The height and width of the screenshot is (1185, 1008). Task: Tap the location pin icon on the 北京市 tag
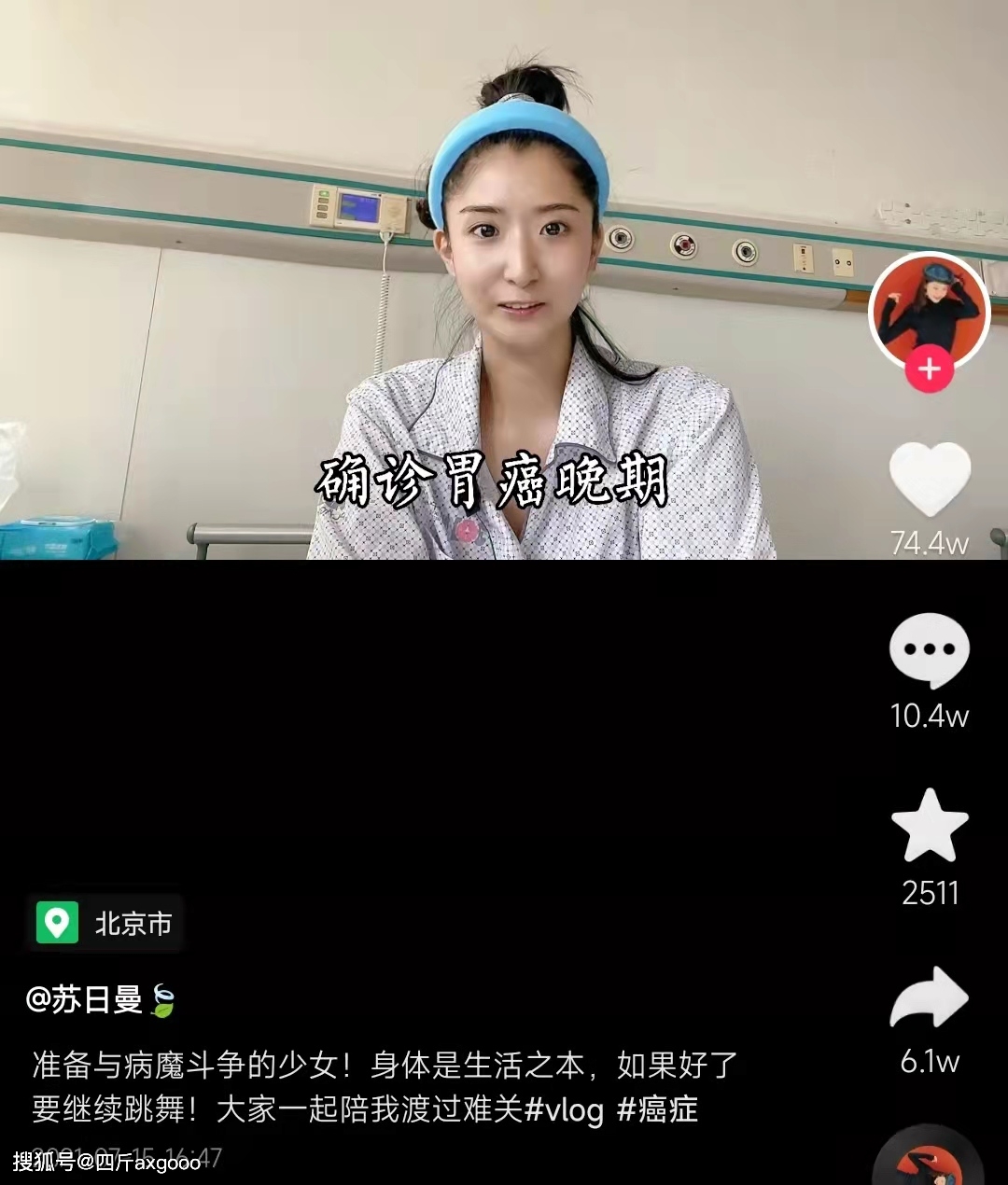tap(59, 923)
